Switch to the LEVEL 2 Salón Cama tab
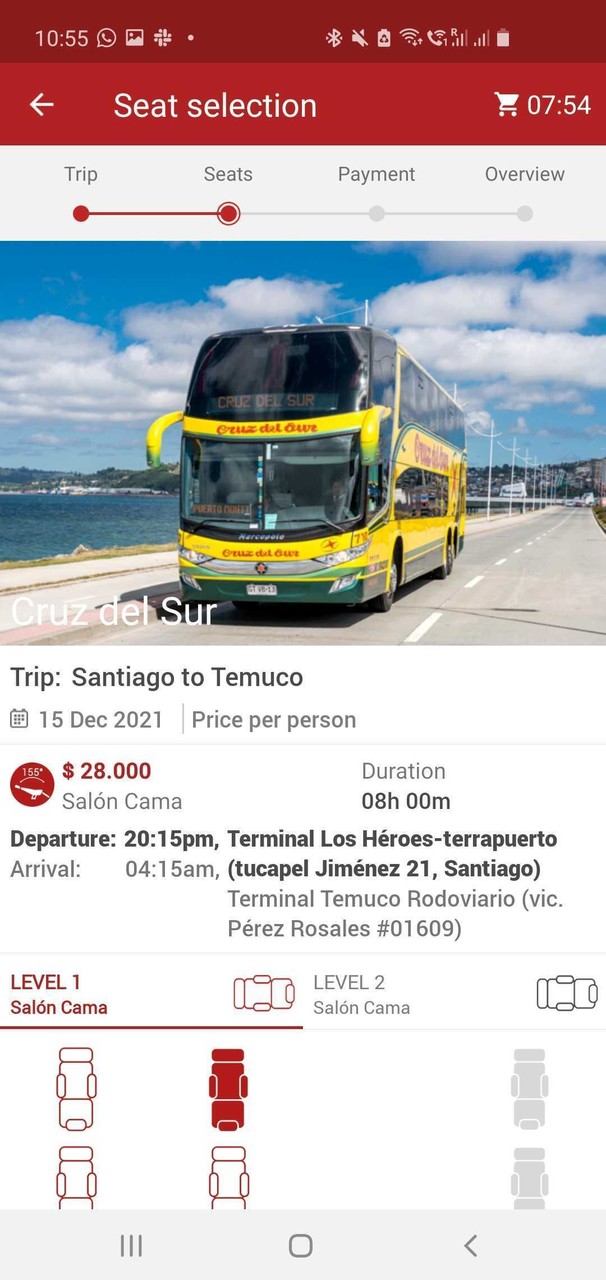The height and width of the screenshot is (1280, 606). (454, 994)
